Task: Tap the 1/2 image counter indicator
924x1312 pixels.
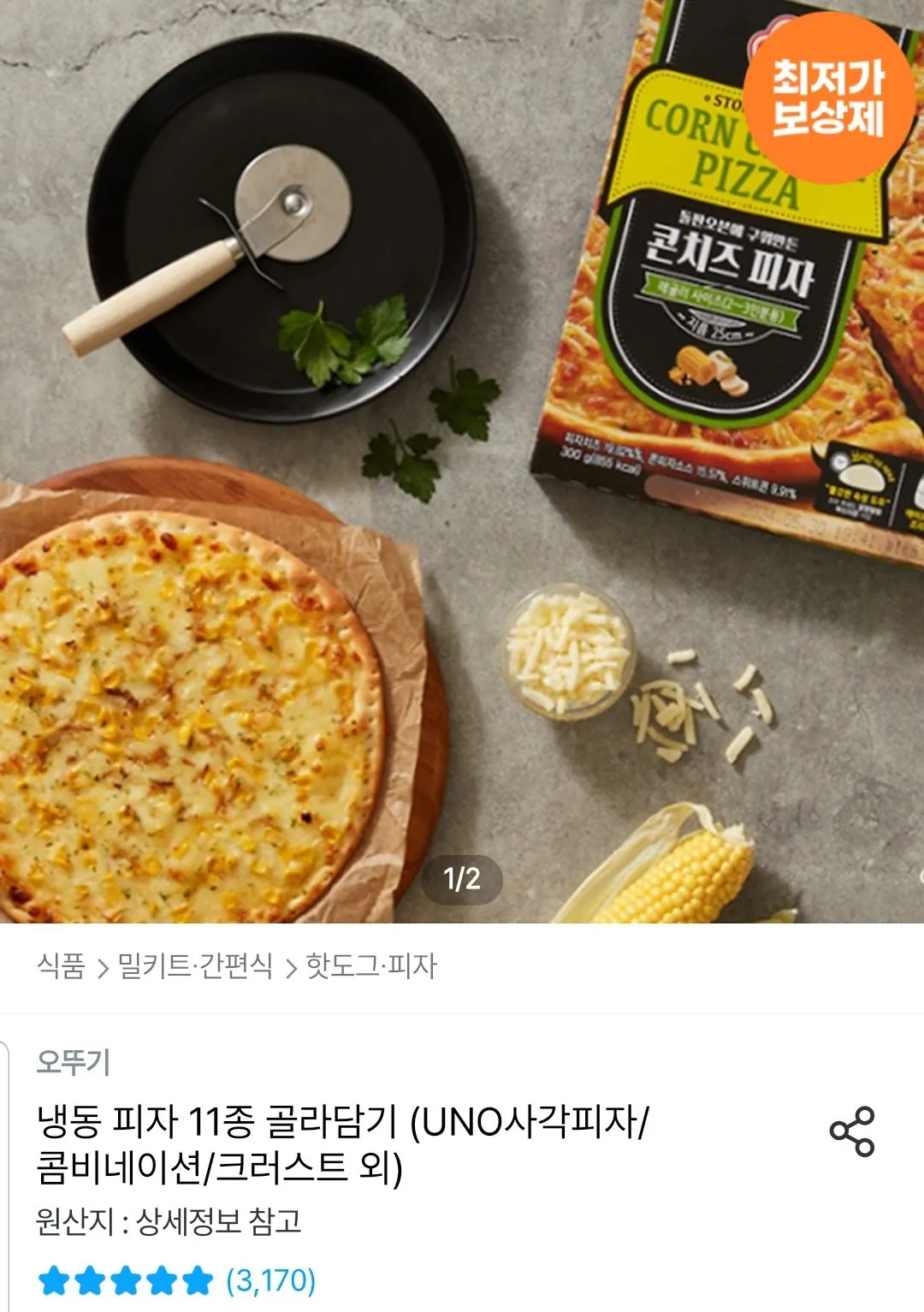Action: [462, 876]
